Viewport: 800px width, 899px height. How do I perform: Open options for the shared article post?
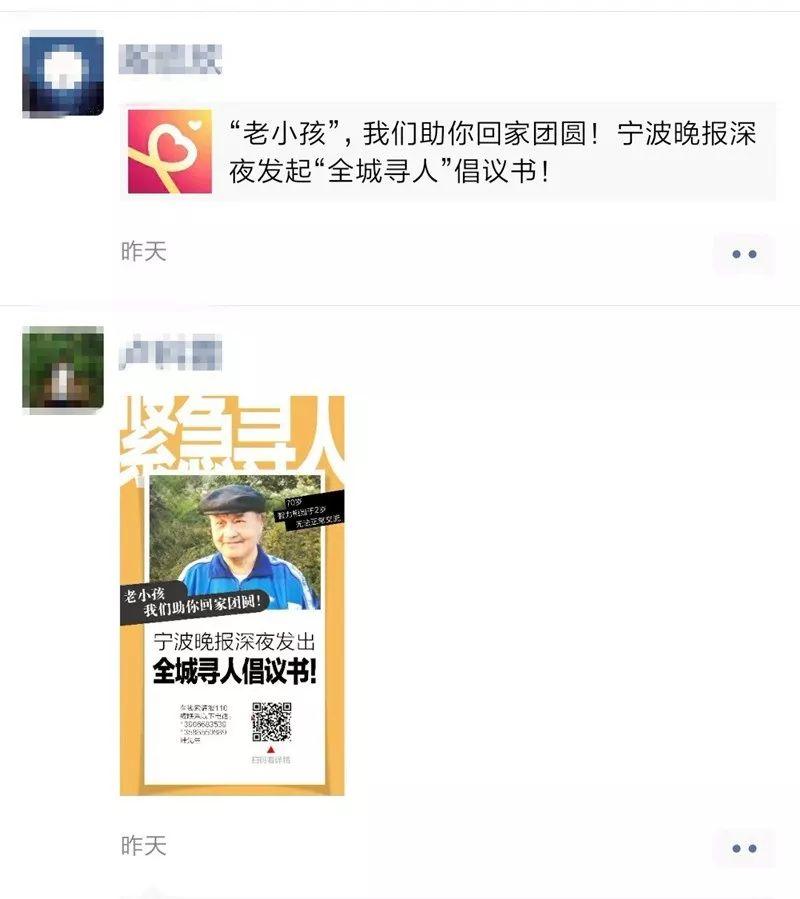(744, 255)
